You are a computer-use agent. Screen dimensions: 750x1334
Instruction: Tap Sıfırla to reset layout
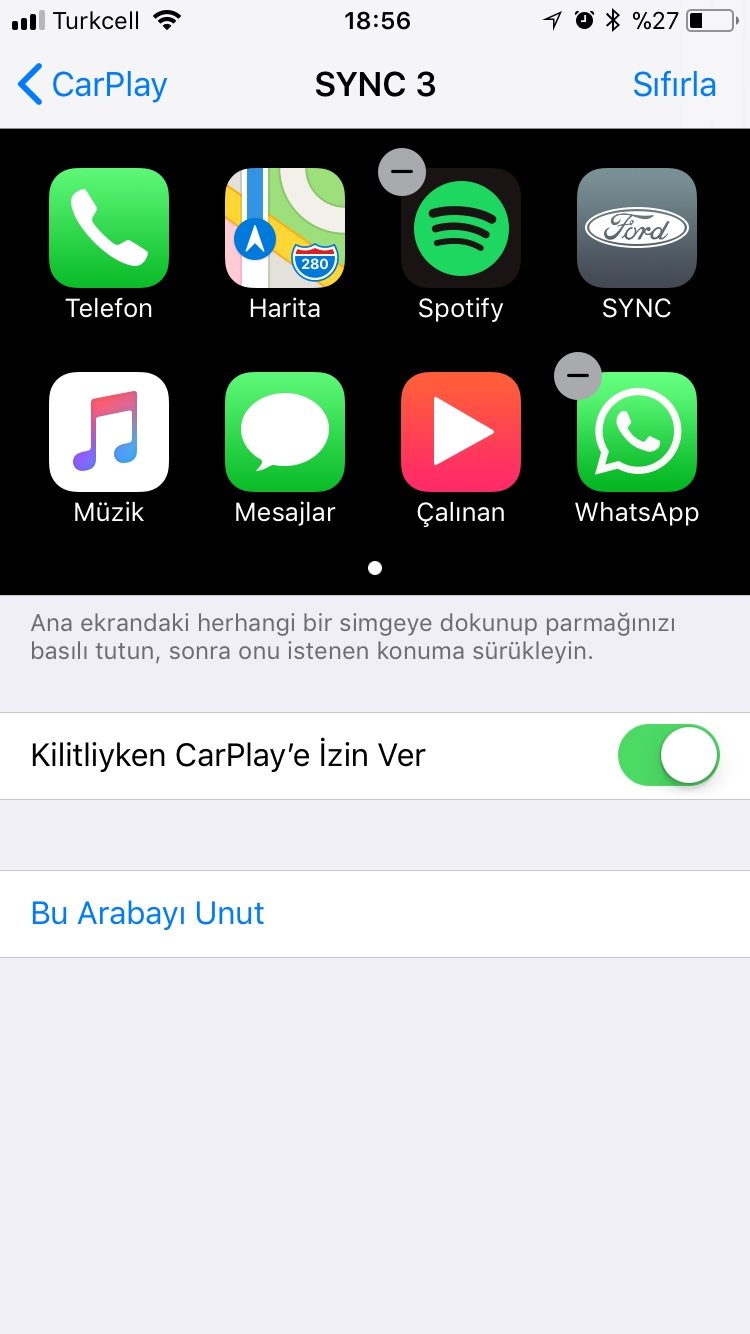click(674, 85)
